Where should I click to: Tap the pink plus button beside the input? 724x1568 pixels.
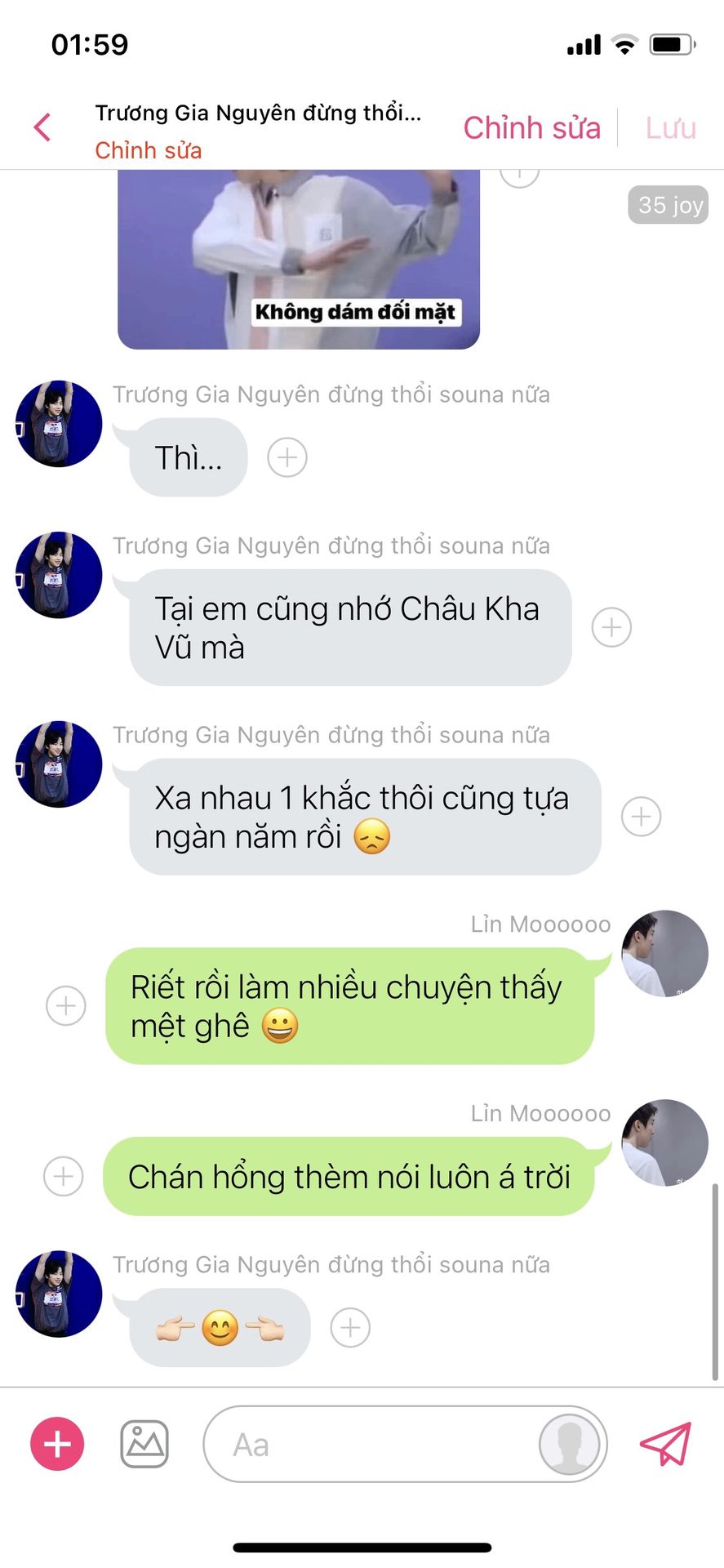click(57, 1444)
